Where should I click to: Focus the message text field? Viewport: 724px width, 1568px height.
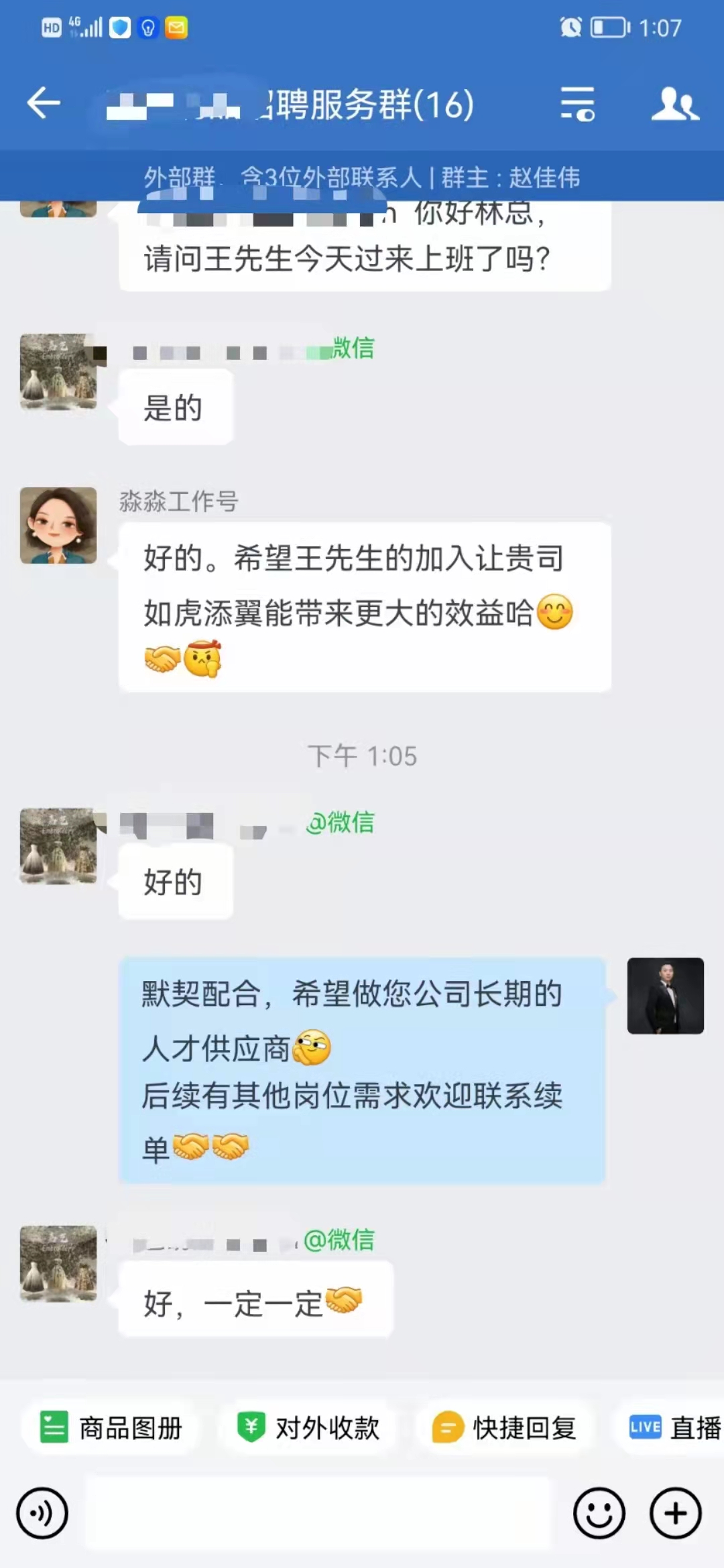[x=318, y=1514]
